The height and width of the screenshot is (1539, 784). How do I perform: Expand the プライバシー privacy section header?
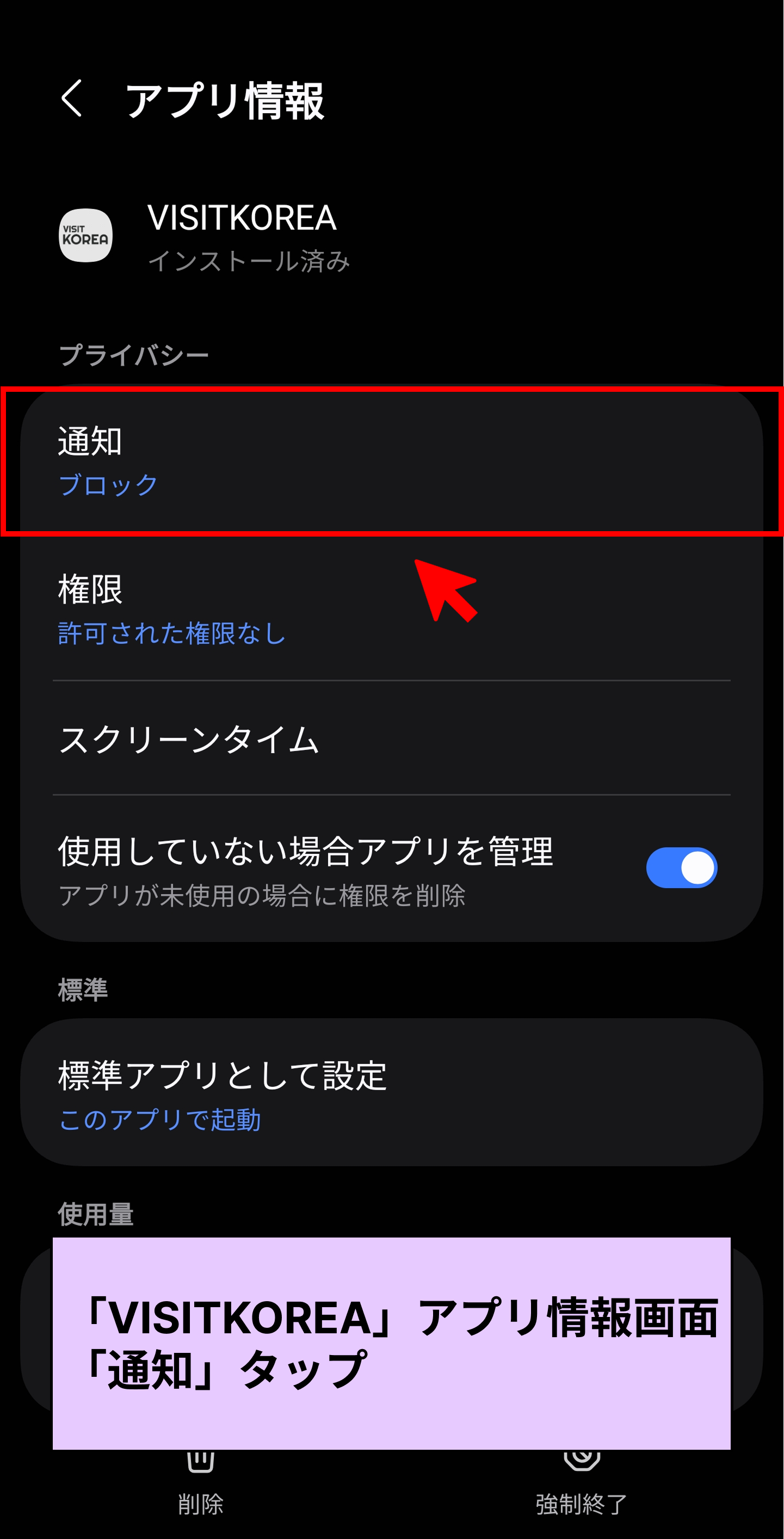tap(133, 354)
